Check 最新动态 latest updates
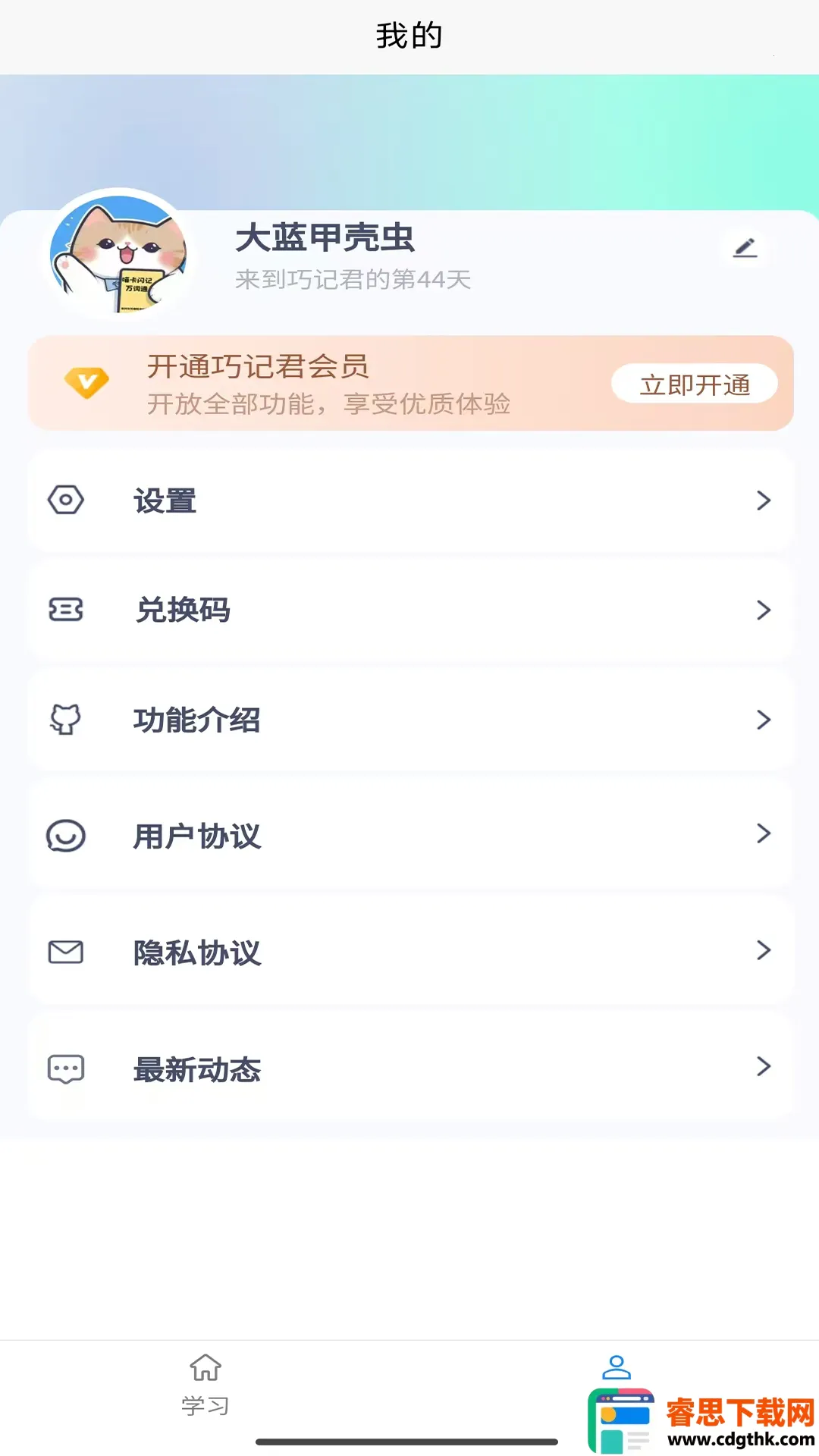The image size is (819, 1456). [x=409, y=1068]
